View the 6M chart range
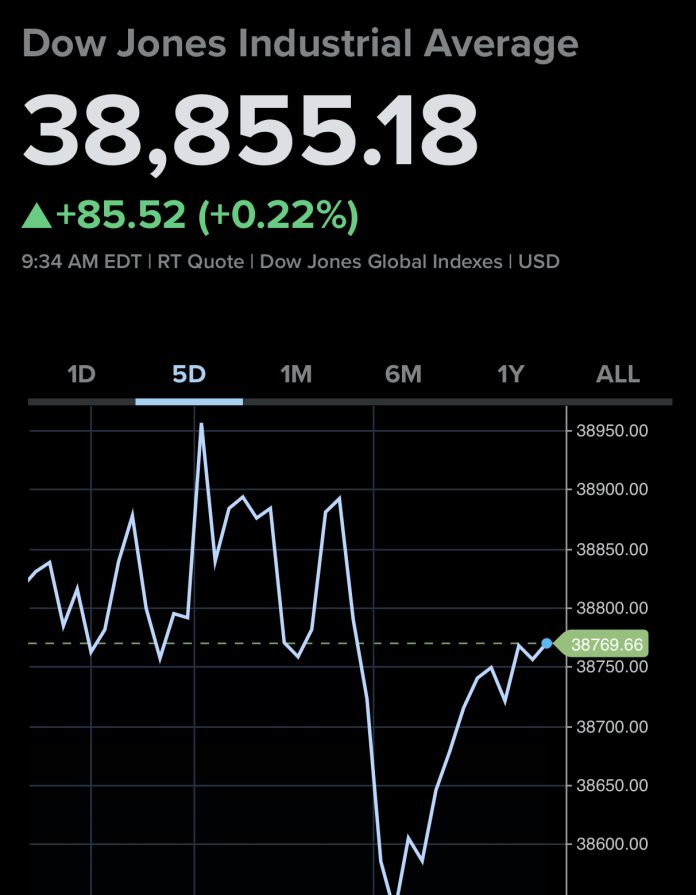696x895 pixels. coord(403,374)
